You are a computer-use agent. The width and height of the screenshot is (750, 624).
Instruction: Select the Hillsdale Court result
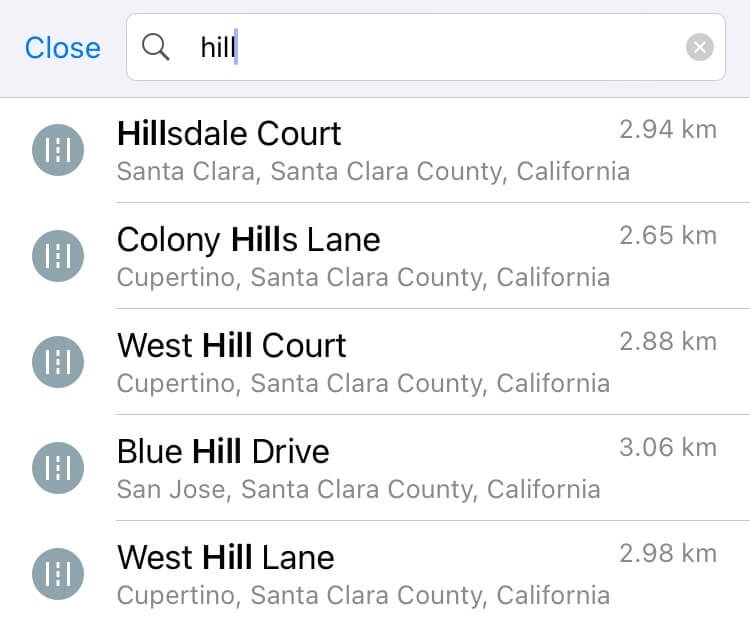click(374, 150)
